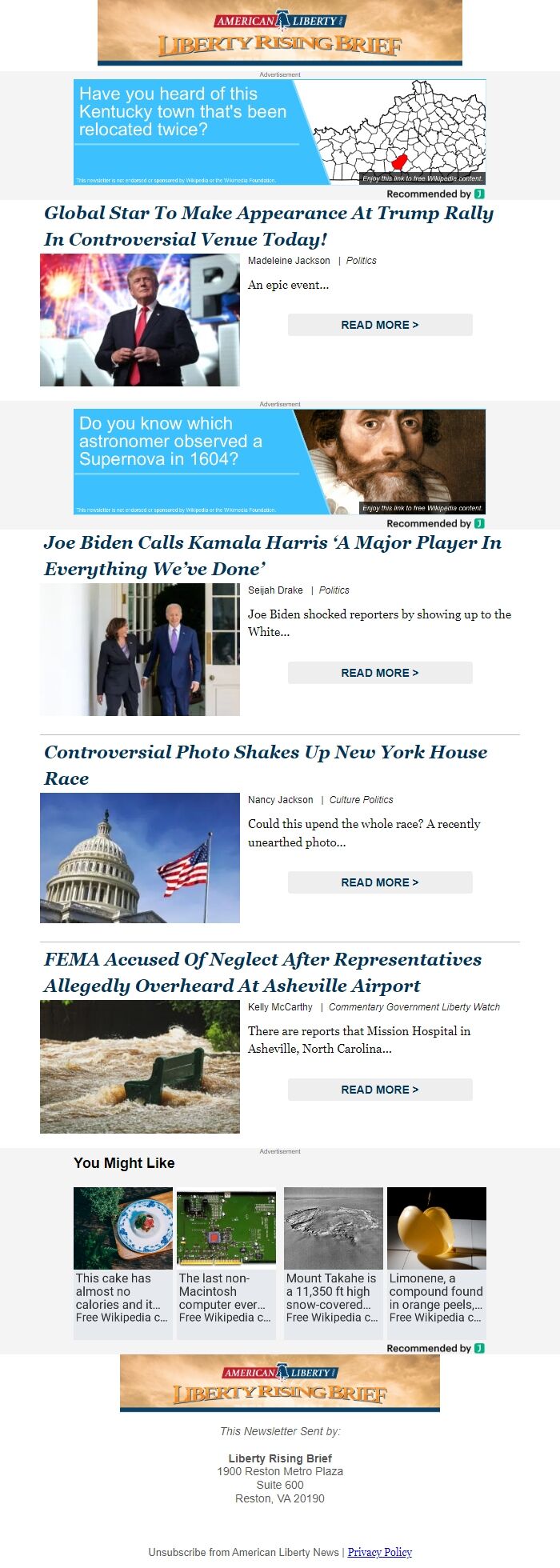560x1568 pixels.
Task: Unsubscribe from American Liberty News
Action: [x=243, y=1552]
